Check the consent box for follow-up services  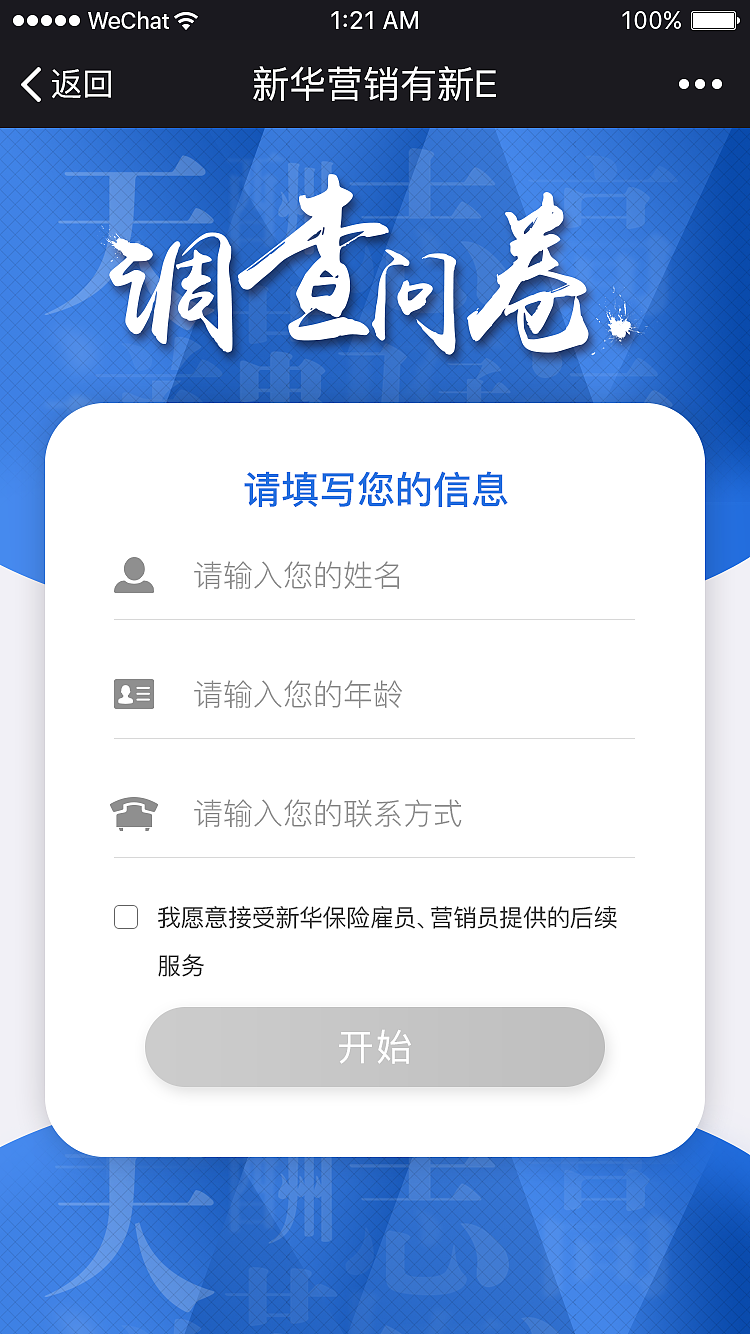tap(126, 917)
